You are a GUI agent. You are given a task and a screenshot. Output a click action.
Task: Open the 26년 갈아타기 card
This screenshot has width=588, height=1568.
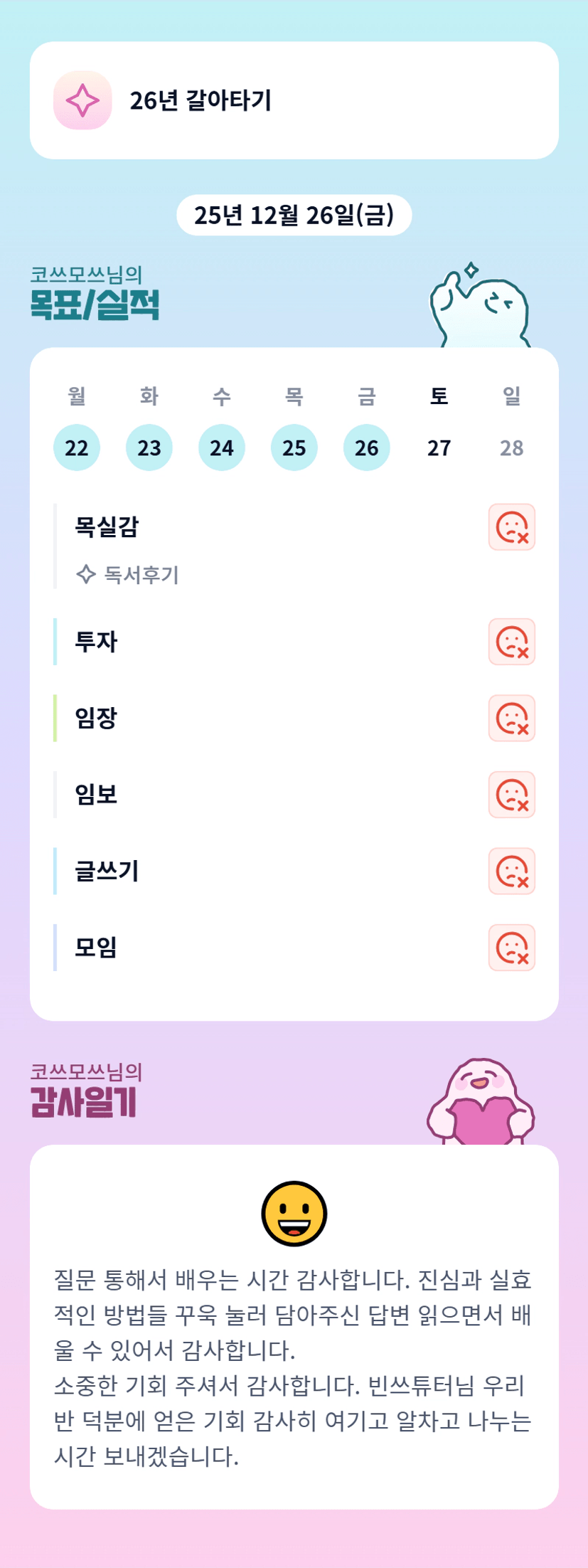pyautogui.click(x=294, y=100)
